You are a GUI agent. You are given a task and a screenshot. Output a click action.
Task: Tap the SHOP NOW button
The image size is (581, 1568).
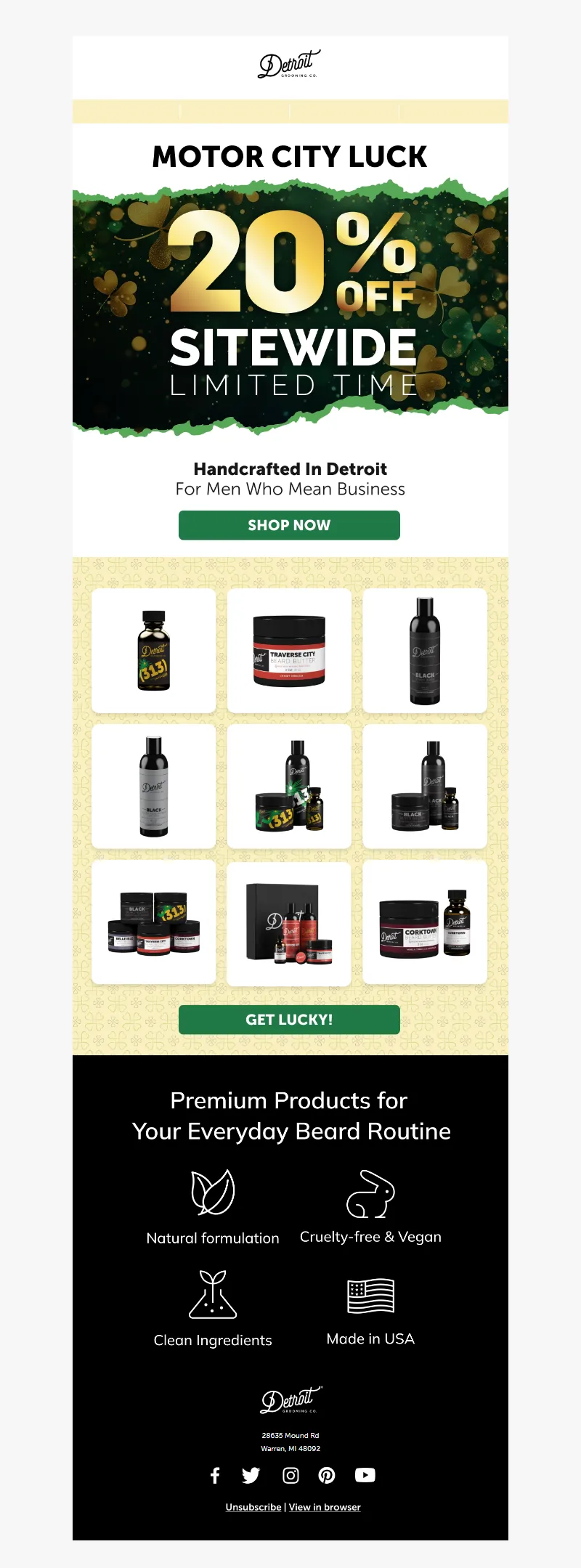coord(289,525)
